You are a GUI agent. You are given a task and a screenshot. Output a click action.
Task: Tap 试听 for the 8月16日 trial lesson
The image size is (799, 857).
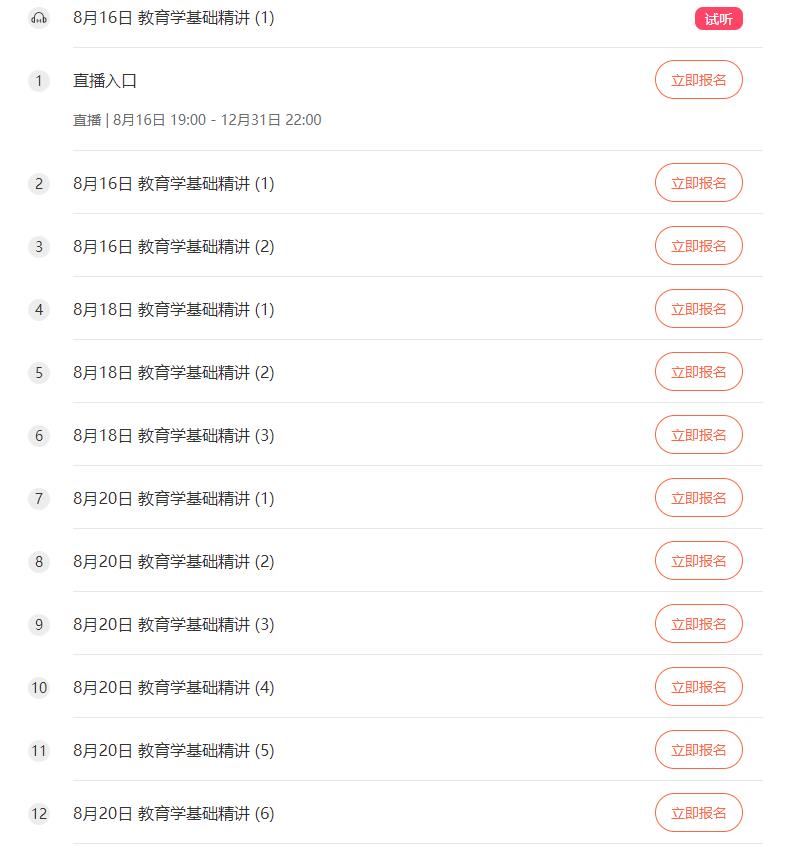click(718, 19)
